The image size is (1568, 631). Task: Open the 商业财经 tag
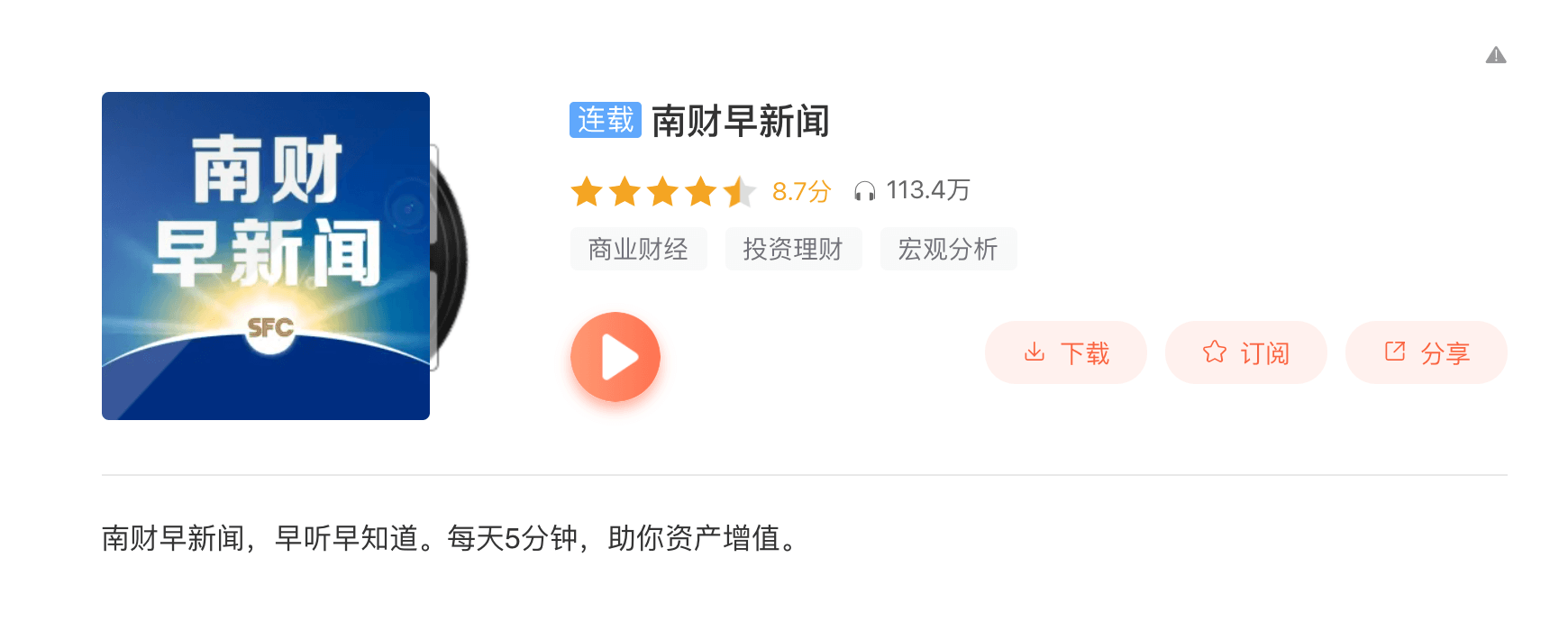(638, 249)
